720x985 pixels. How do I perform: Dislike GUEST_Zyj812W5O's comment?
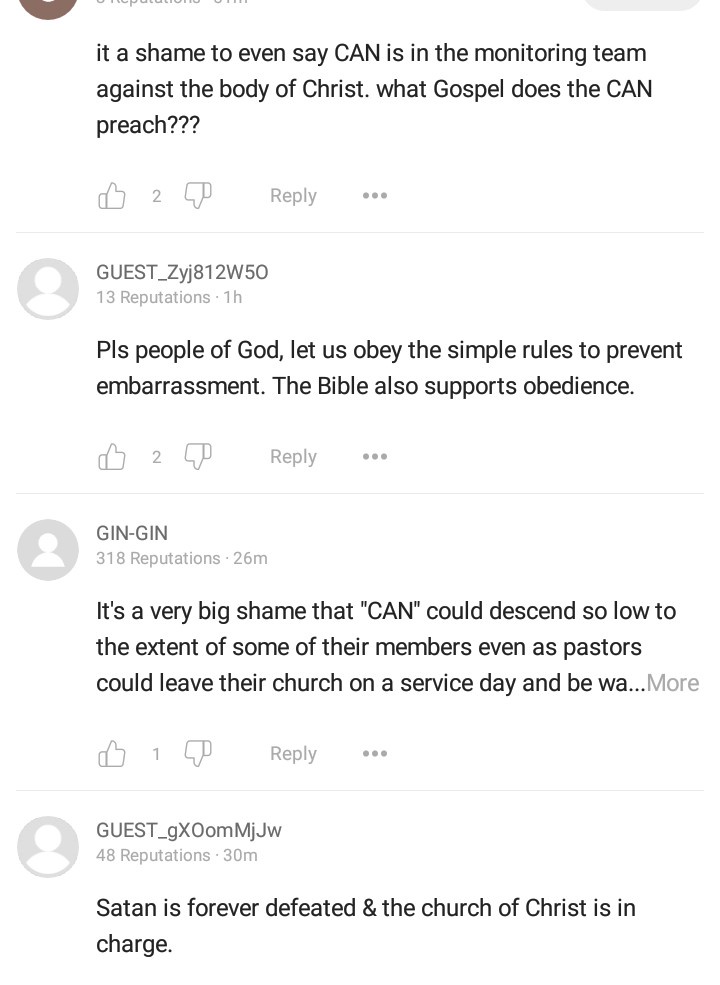pyautogui.click(x=198, y=457)
